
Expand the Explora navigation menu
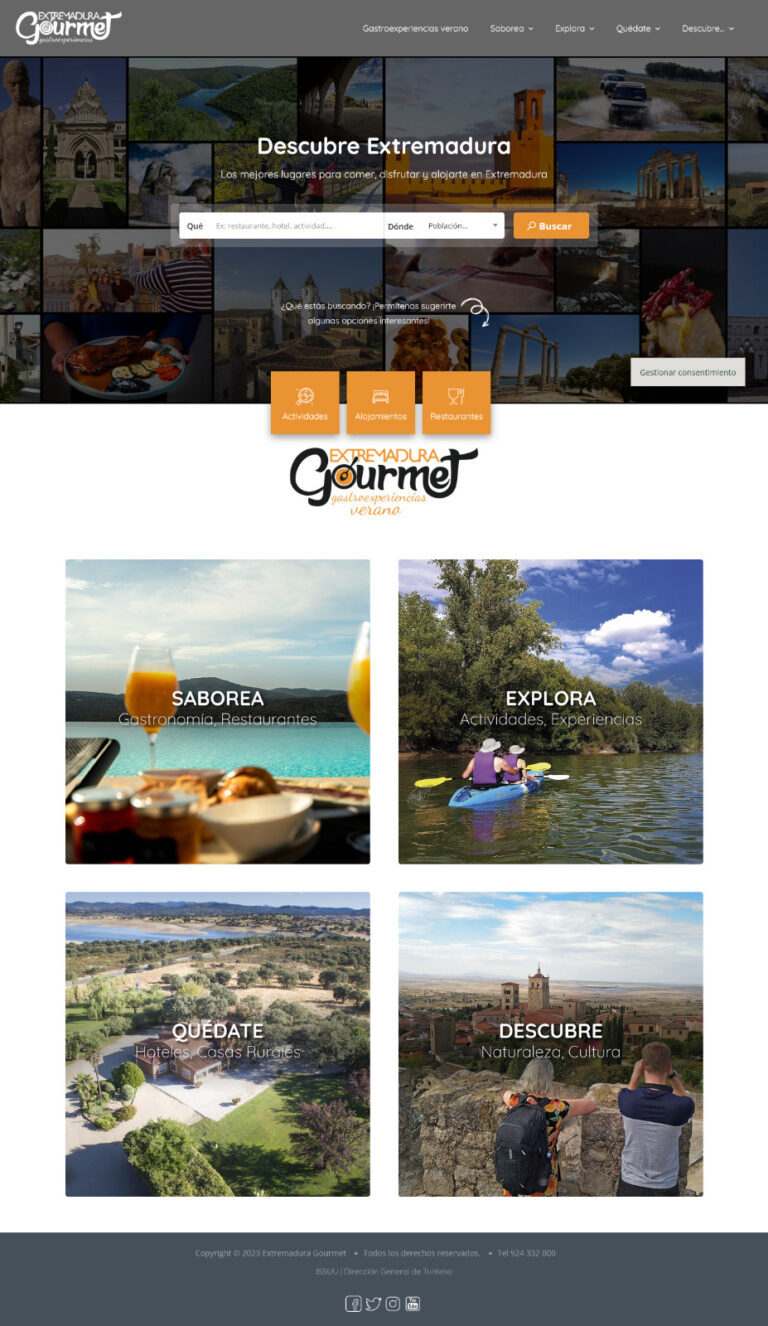pos(574,28)
